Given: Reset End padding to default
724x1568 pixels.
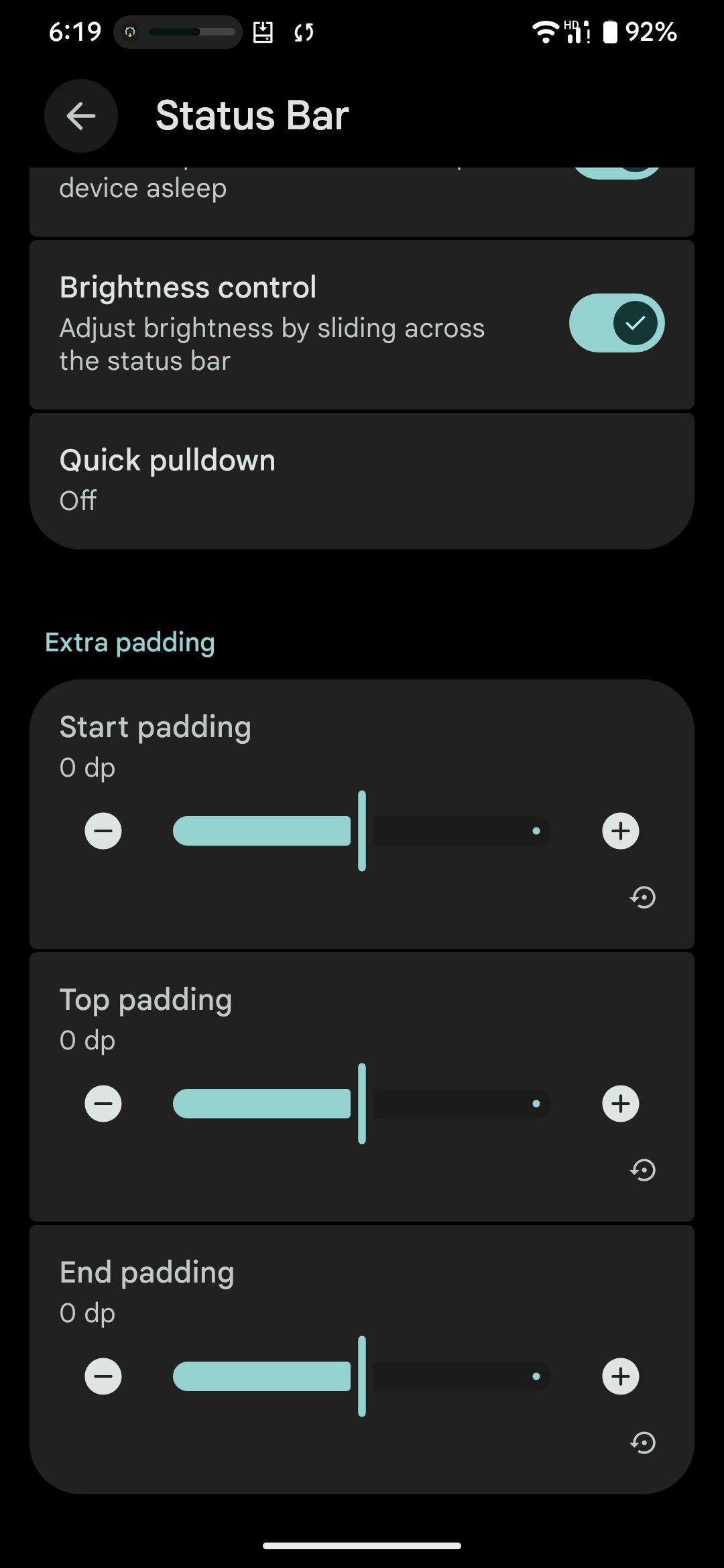Looking at the screenshot, I should click(643, 1443).
